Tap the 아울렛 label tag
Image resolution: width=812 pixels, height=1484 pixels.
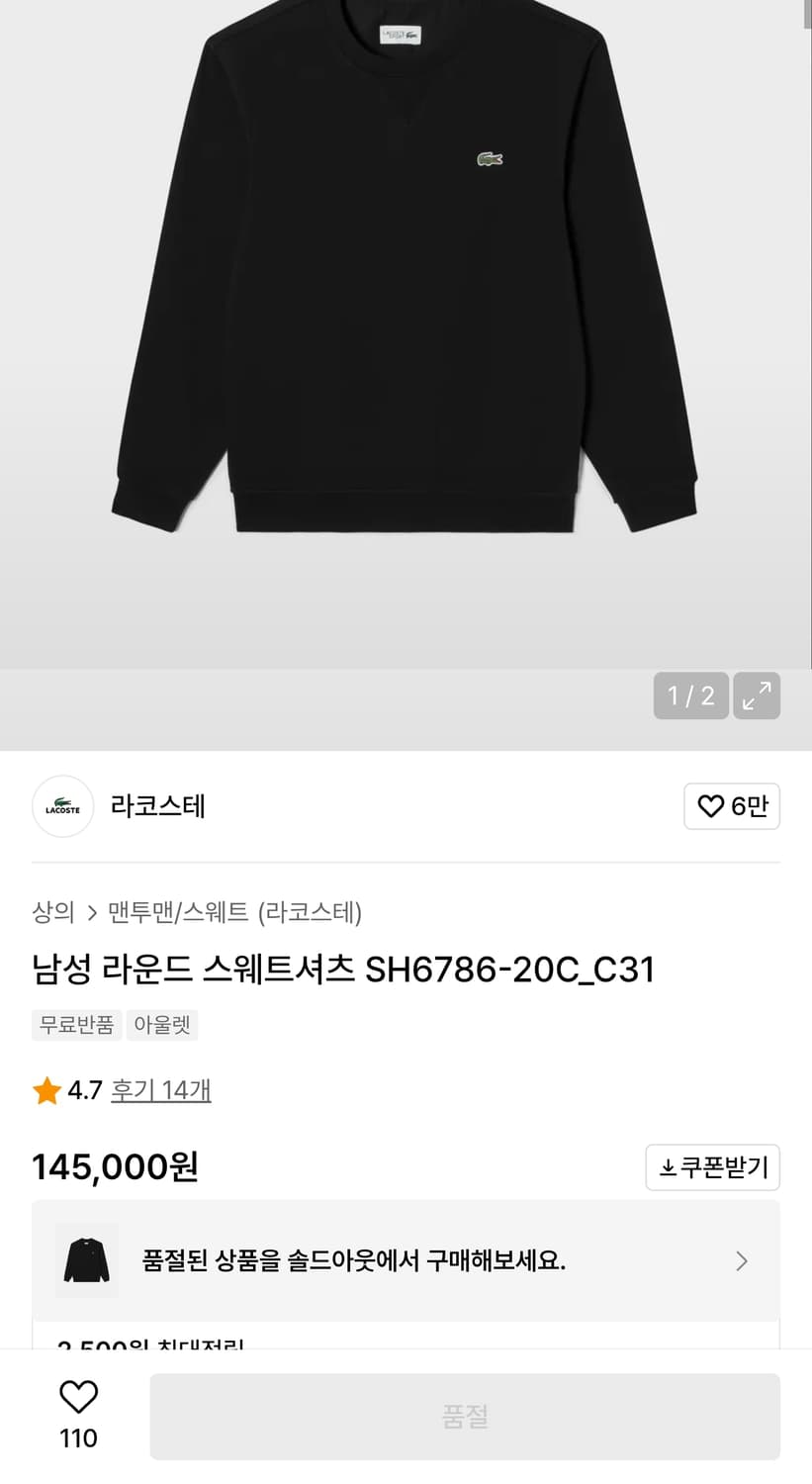161,1025
